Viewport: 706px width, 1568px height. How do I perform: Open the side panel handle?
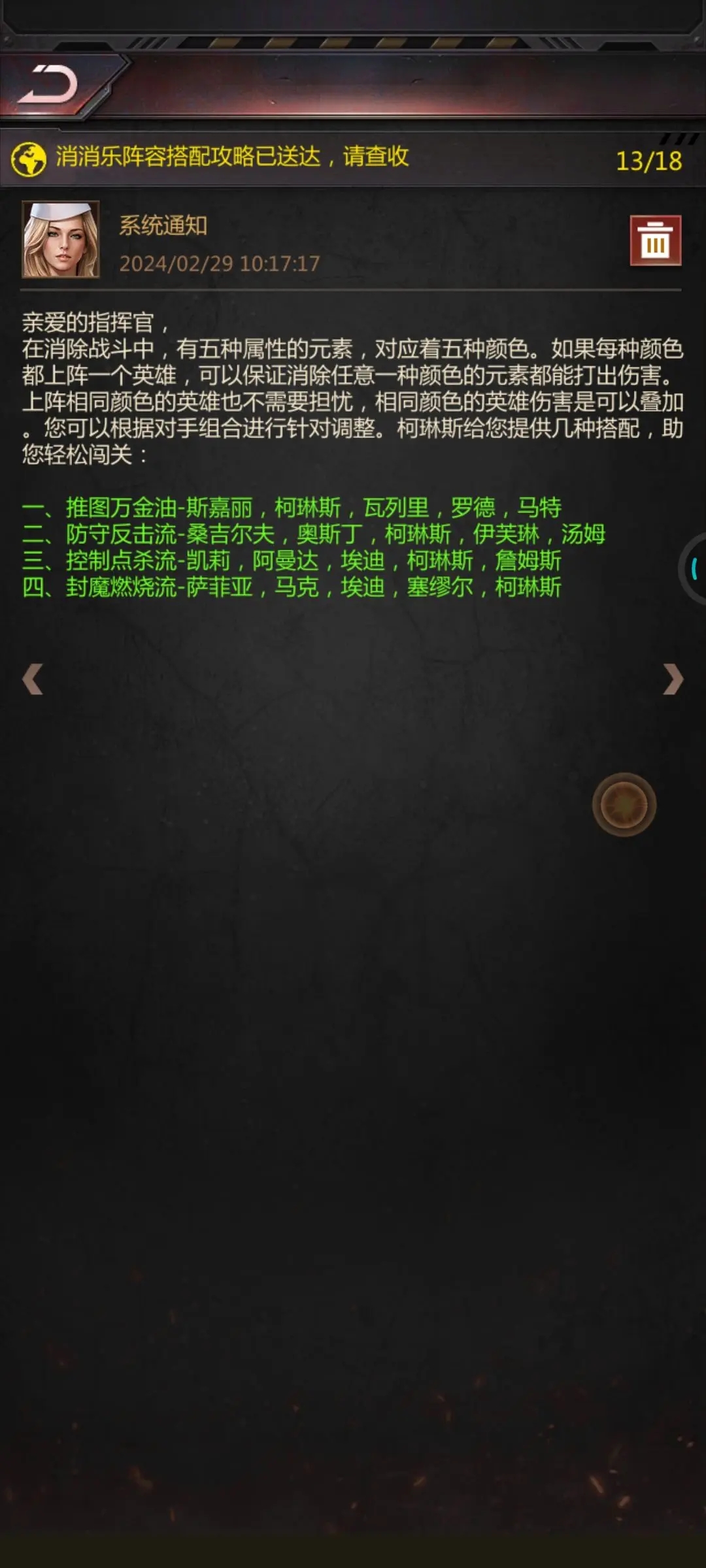(x=693, y=568)
